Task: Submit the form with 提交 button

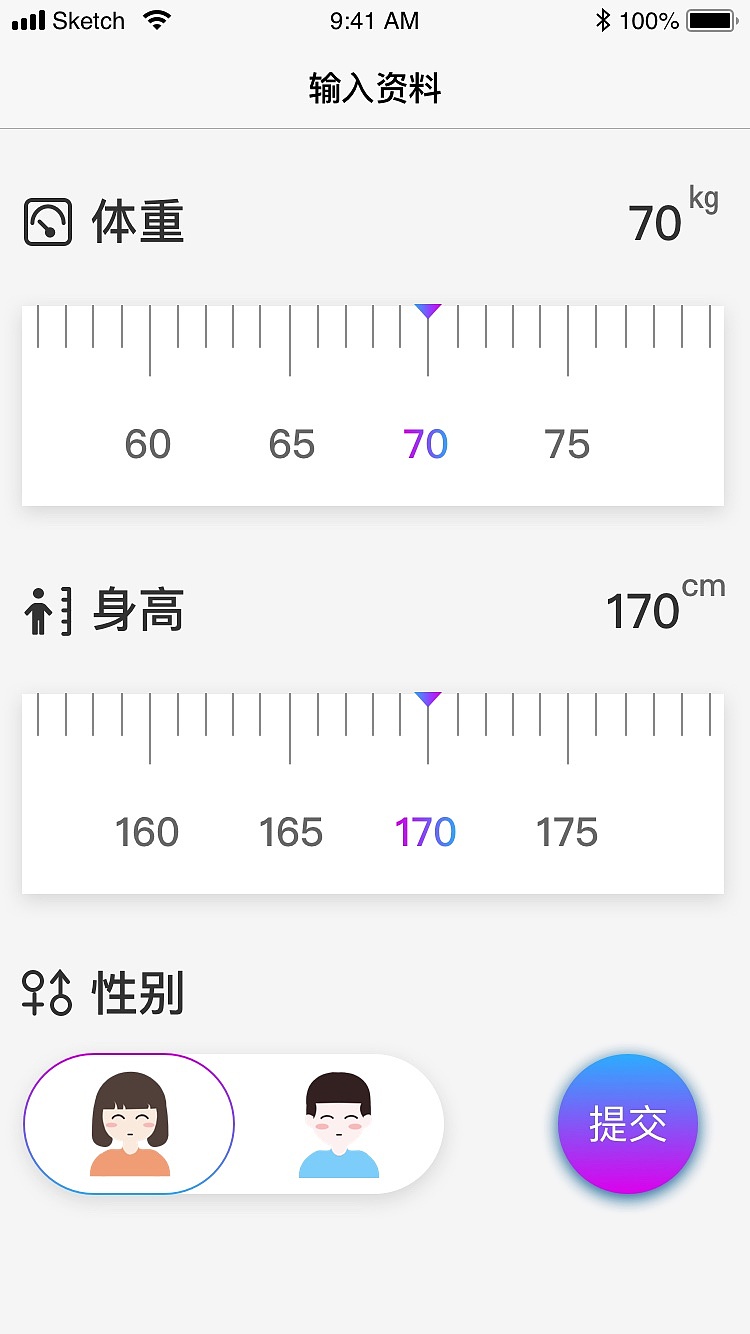Action: point(628,1124)
